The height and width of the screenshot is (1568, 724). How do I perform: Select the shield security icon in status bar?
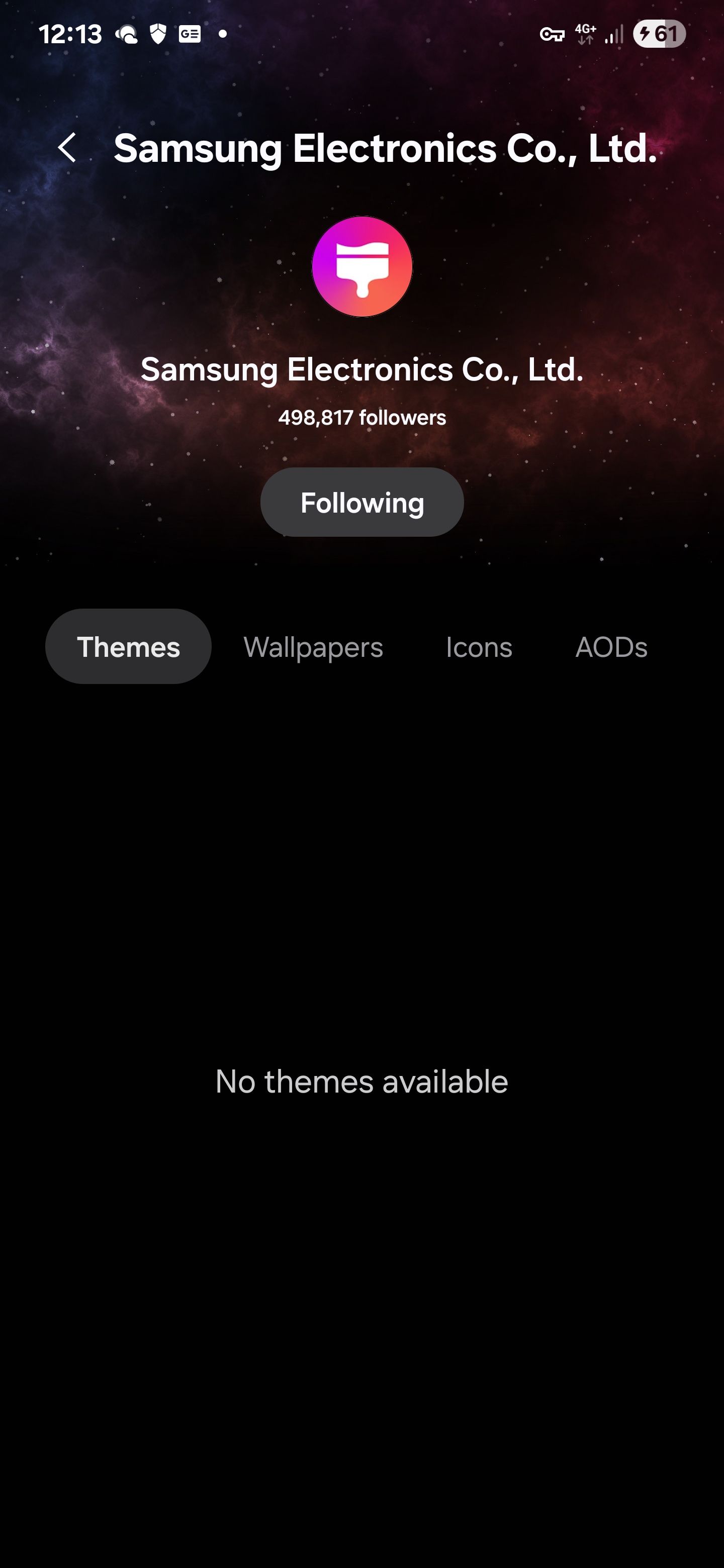pyautogui.click(x=158, y=35)
